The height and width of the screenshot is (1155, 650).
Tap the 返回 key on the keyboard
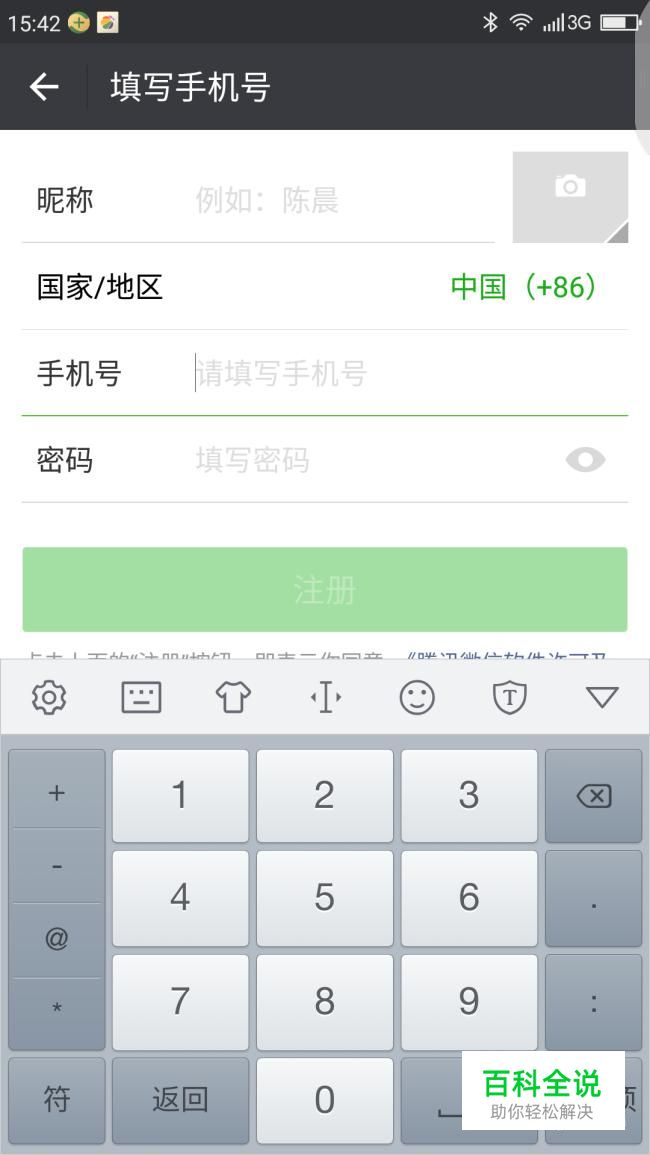(x=180, y=1100)
